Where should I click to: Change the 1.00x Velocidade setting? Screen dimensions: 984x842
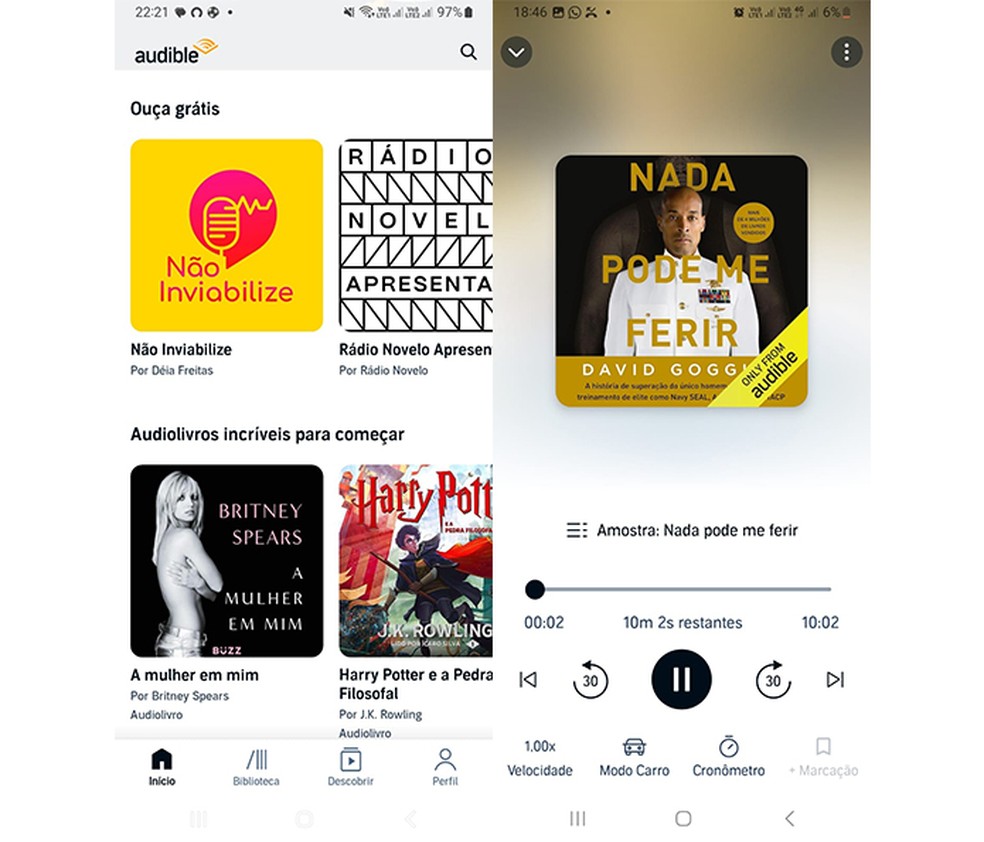point(540,757)
